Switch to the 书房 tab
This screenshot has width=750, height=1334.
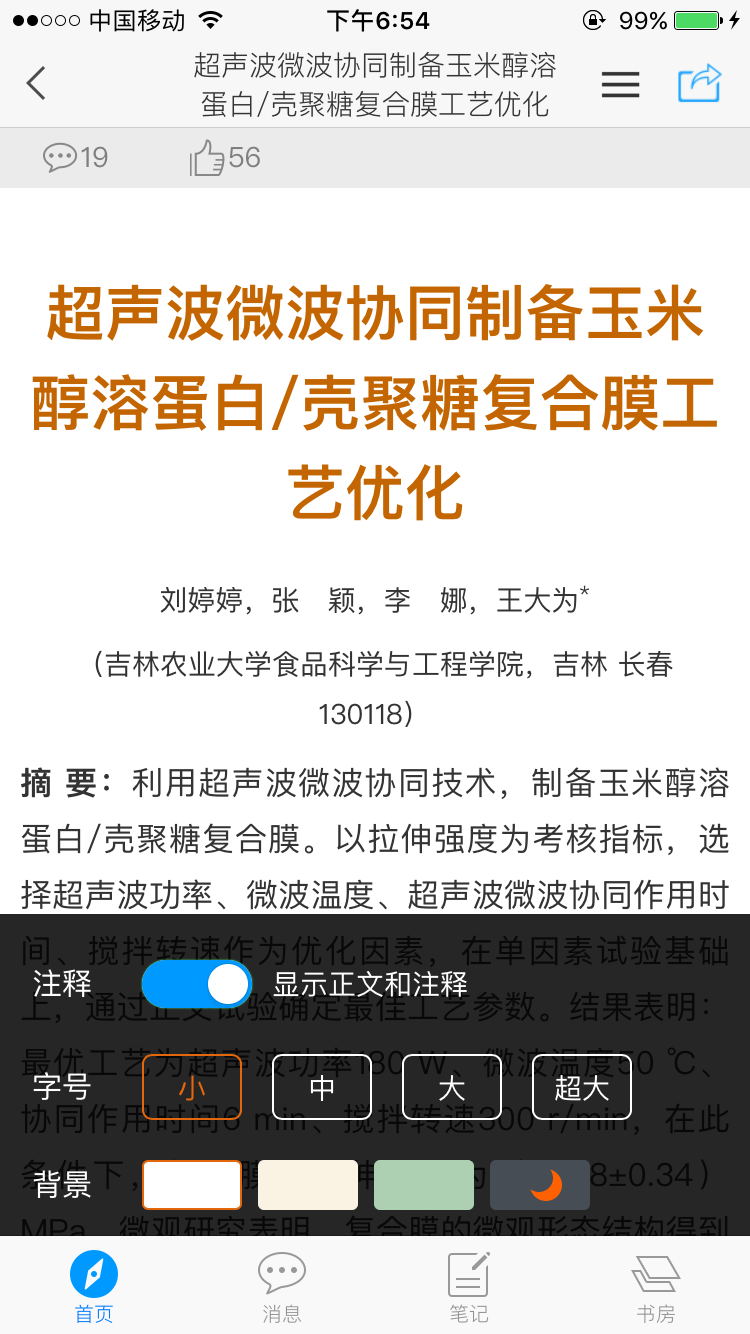[x=655, y=1287]
